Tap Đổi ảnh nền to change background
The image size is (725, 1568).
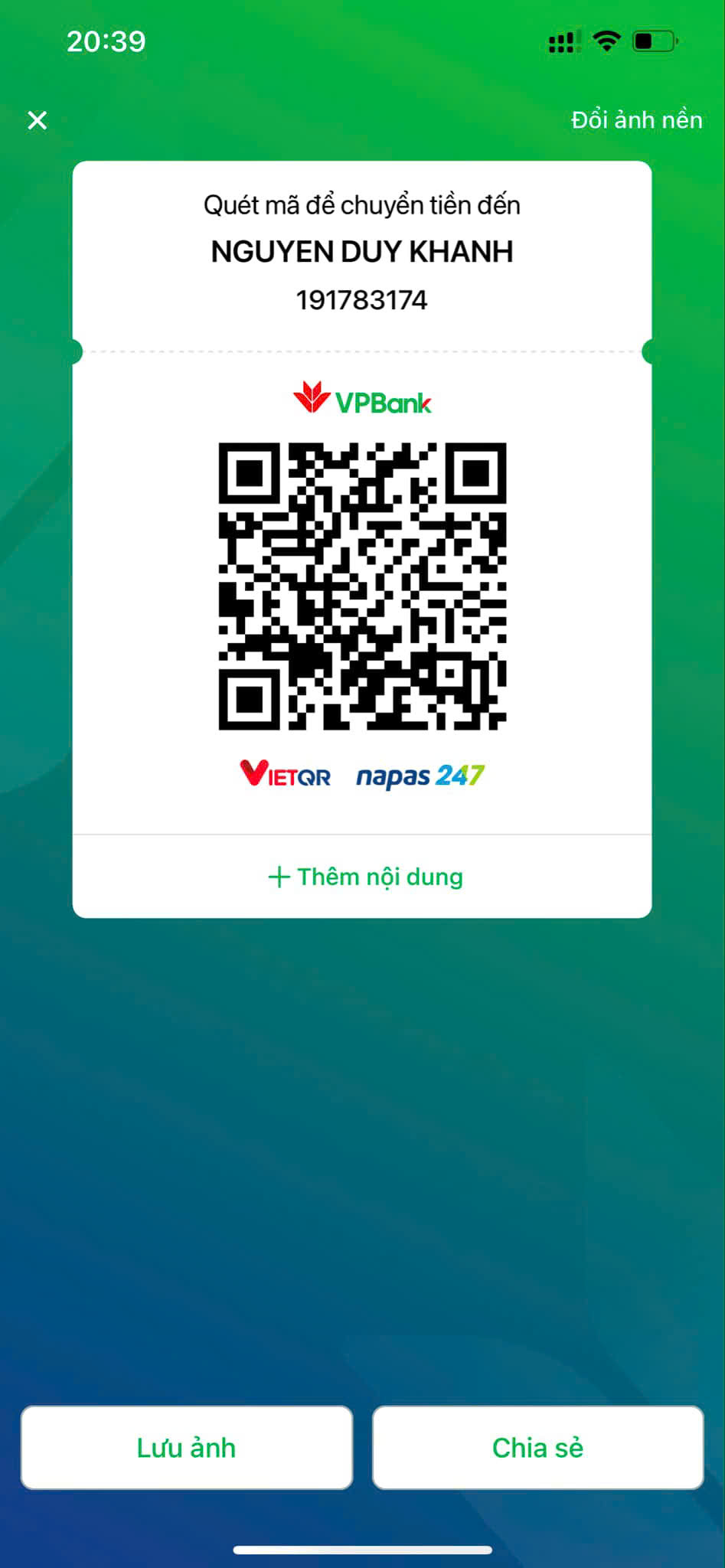(636, 120)
